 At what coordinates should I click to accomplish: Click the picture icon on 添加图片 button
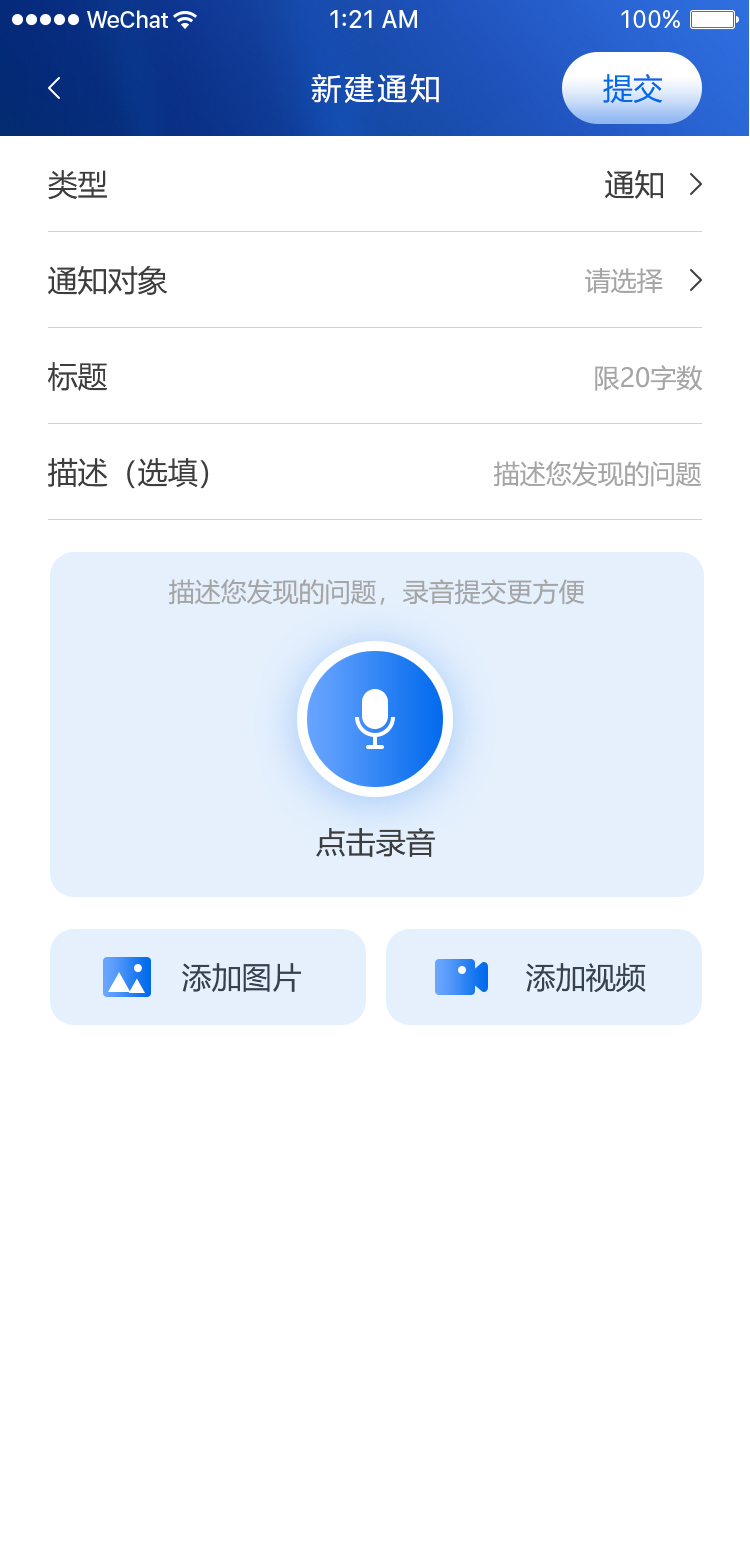coord(127,976)
